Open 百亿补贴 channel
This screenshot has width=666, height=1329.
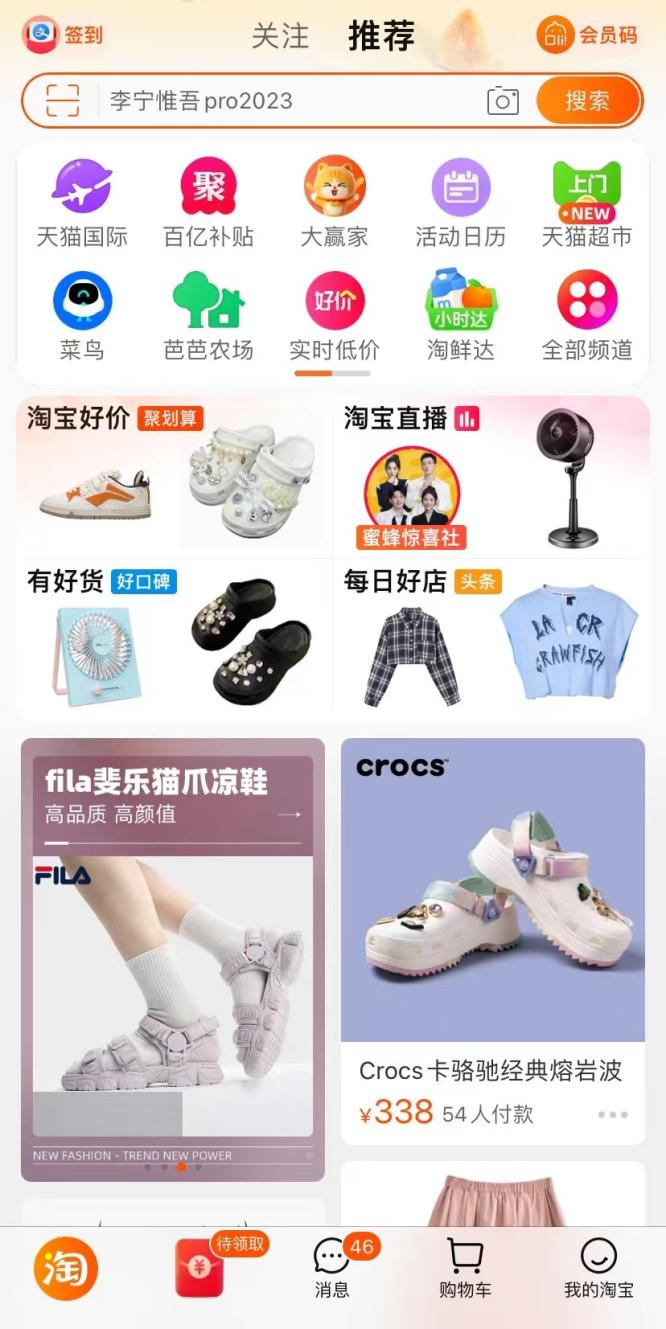[x=208, y=204]
